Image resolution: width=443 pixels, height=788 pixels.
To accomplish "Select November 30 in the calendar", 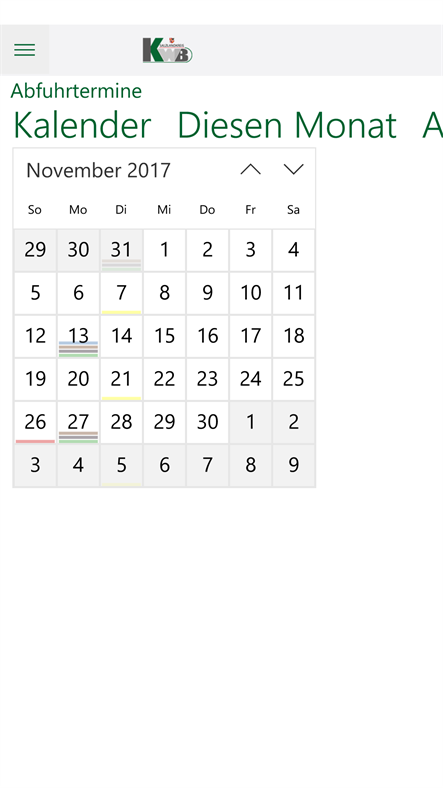I will pos(207,423).
